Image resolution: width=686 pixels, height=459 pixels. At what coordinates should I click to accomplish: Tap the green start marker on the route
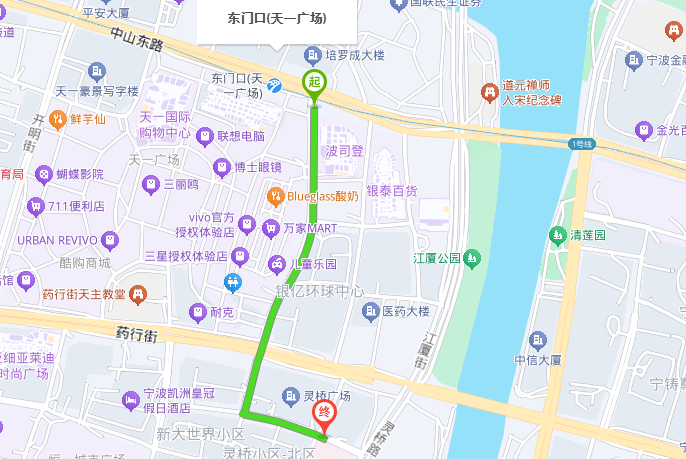(x=314, y=83)
